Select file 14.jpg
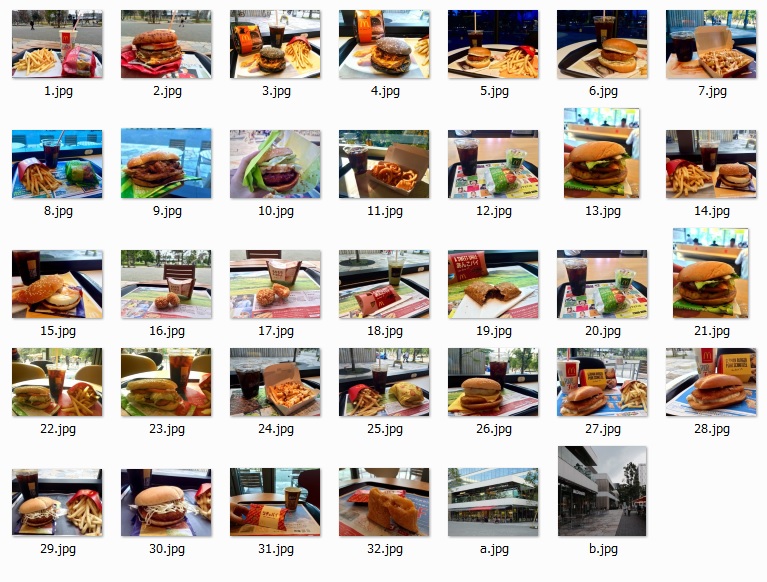 click(711, 164)
